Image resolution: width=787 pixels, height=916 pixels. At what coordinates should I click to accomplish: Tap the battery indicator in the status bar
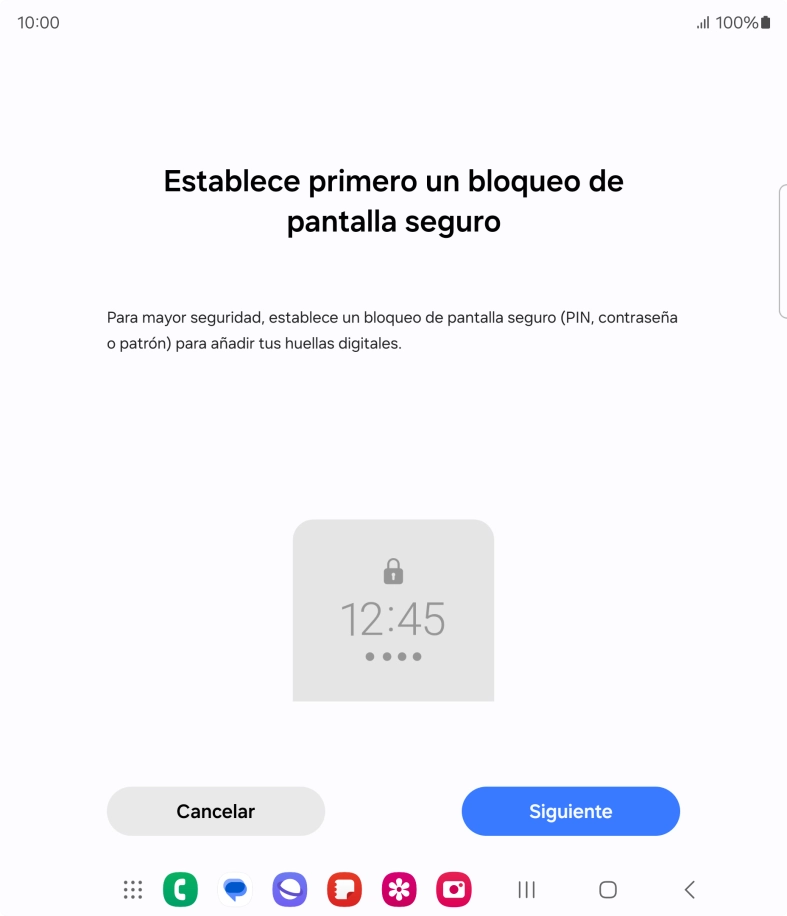coord(764,21)
